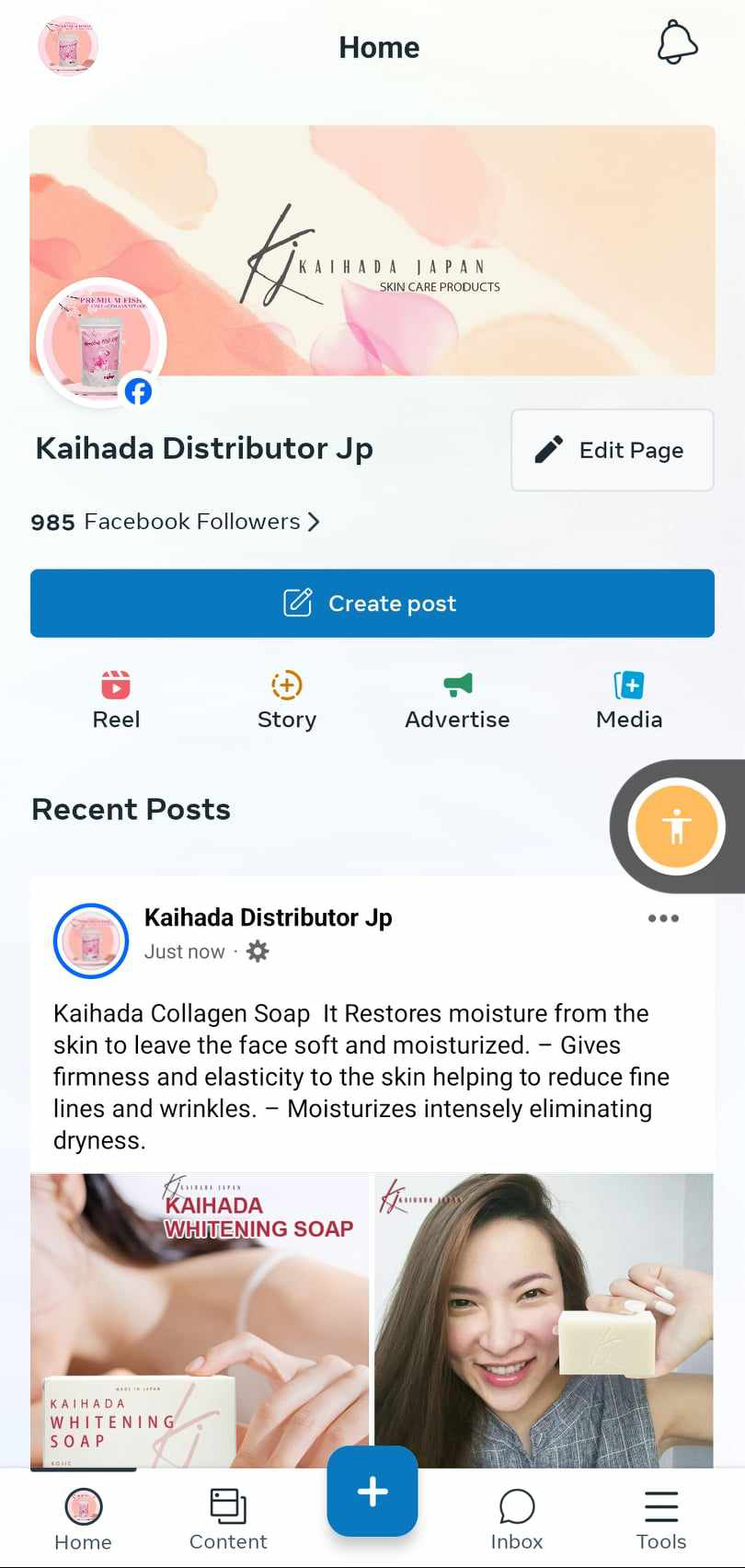Tap the Edit Page button
Viewport: 745px width, 1568px height.
tap(612, 450)
